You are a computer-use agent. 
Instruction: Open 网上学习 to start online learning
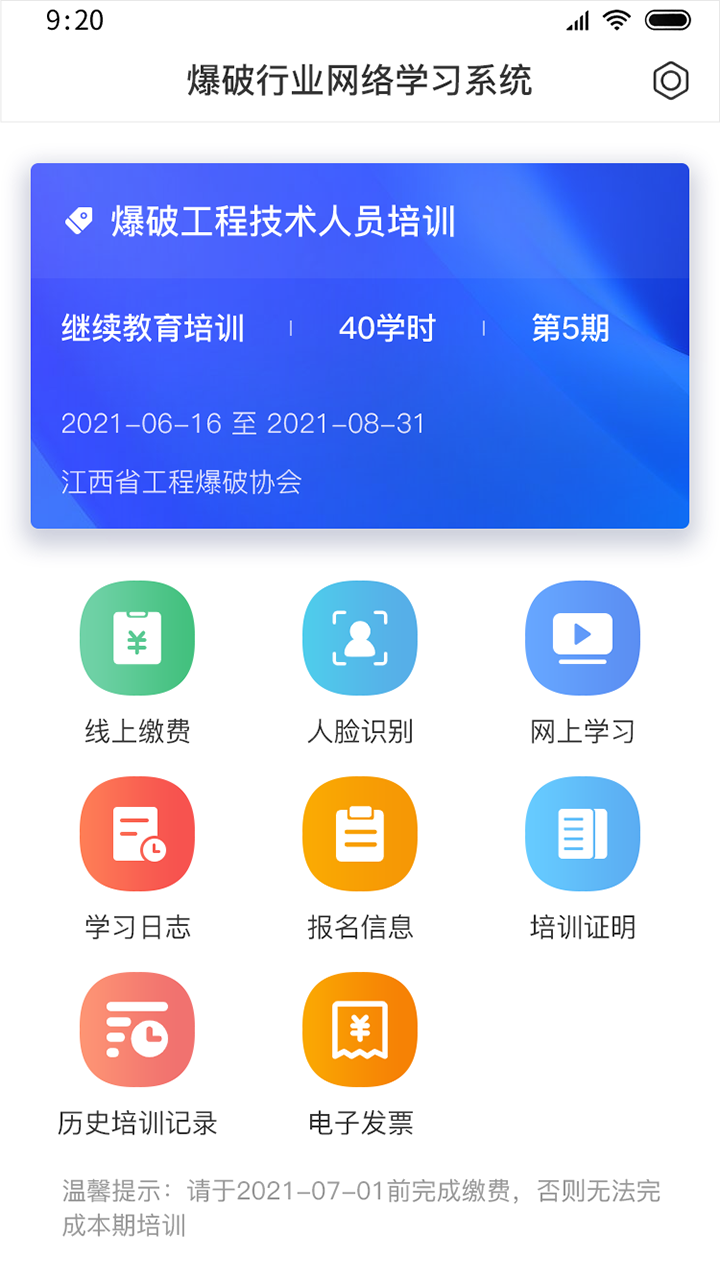pos(583,638)
